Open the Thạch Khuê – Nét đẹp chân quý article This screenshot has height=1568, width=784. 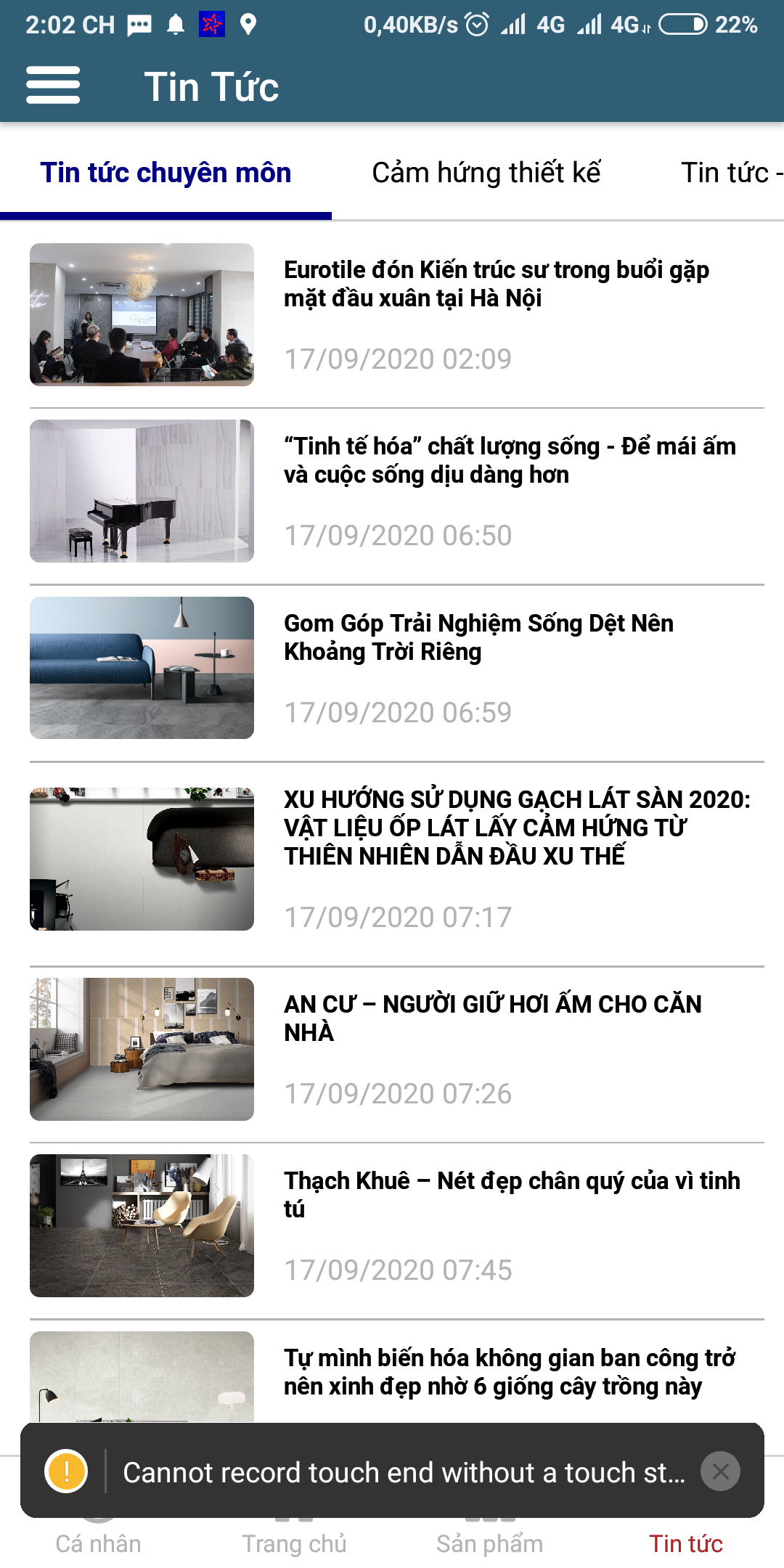[396, 1225]
